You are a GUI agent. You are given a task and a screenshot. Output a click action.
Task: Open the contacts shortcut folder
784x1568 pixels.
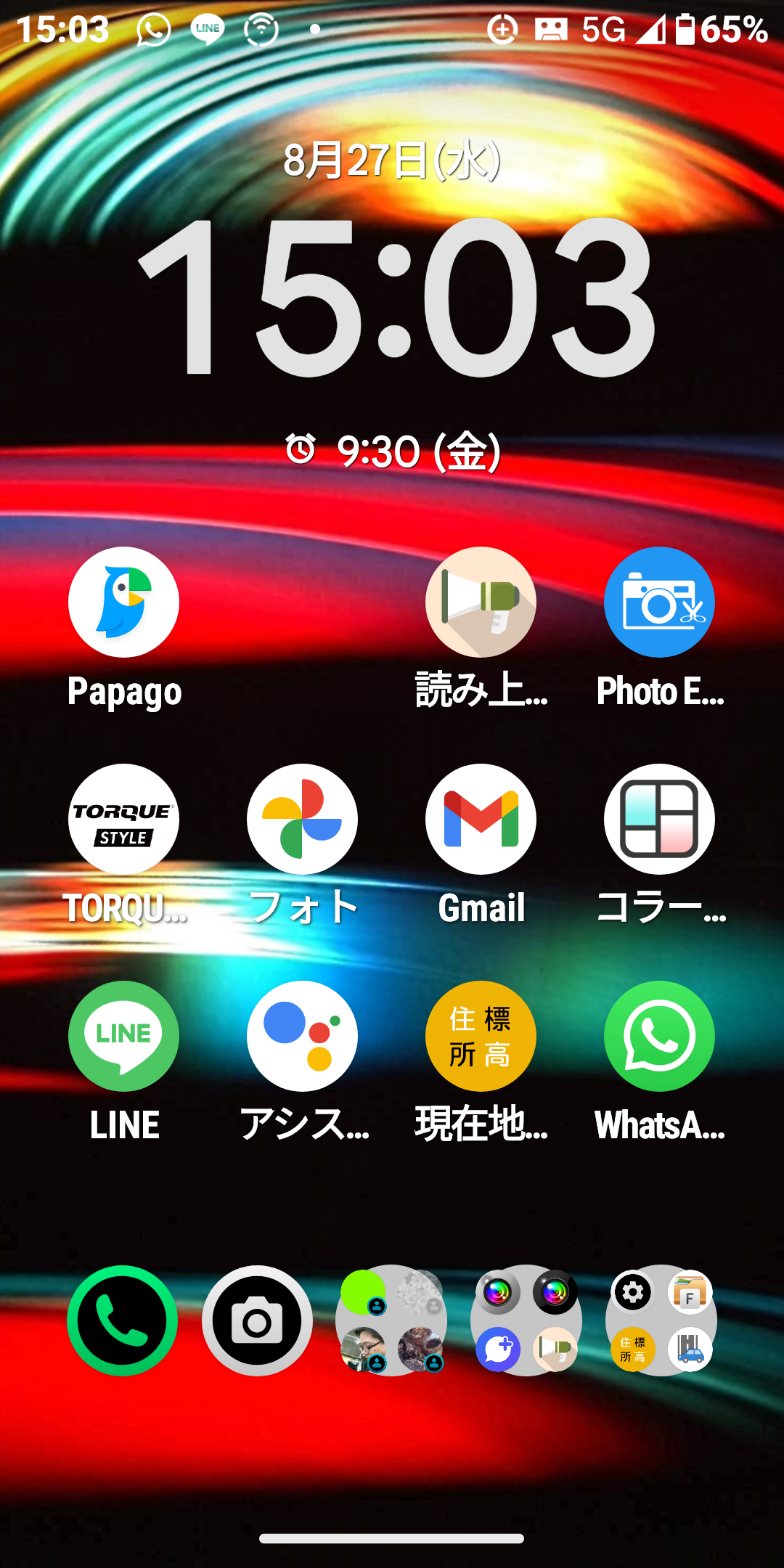point(391,1320)
